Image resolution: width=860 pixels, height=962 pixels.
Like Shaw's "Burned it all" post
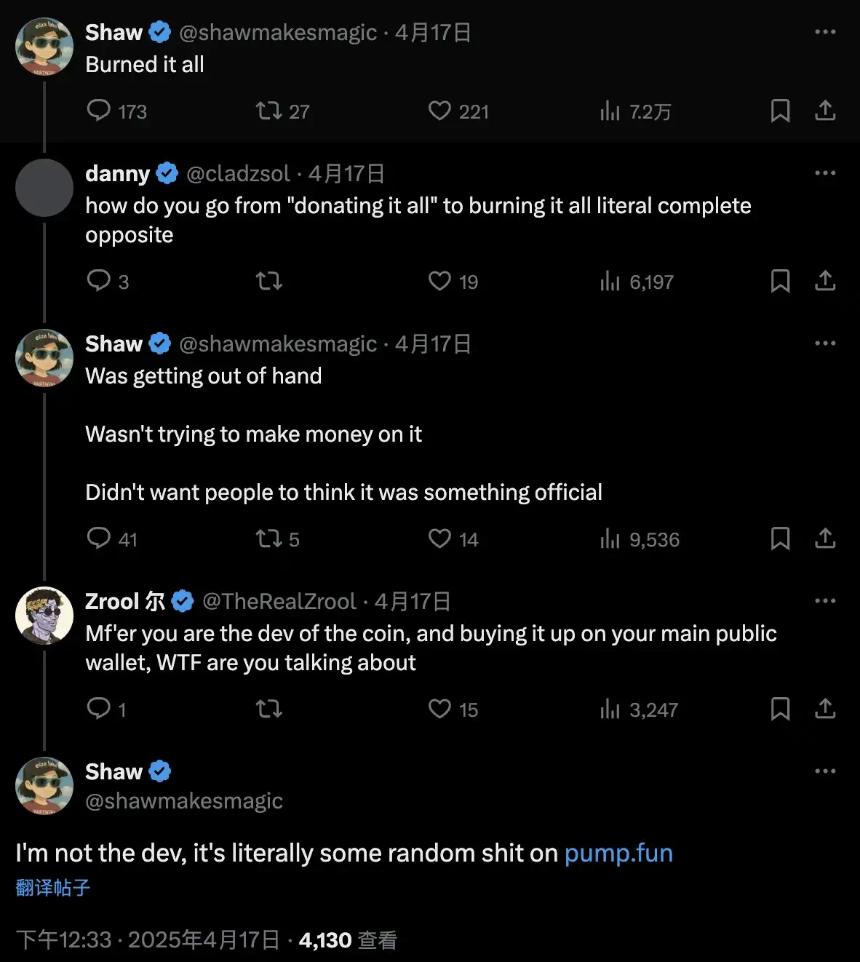tap(440, 111)
